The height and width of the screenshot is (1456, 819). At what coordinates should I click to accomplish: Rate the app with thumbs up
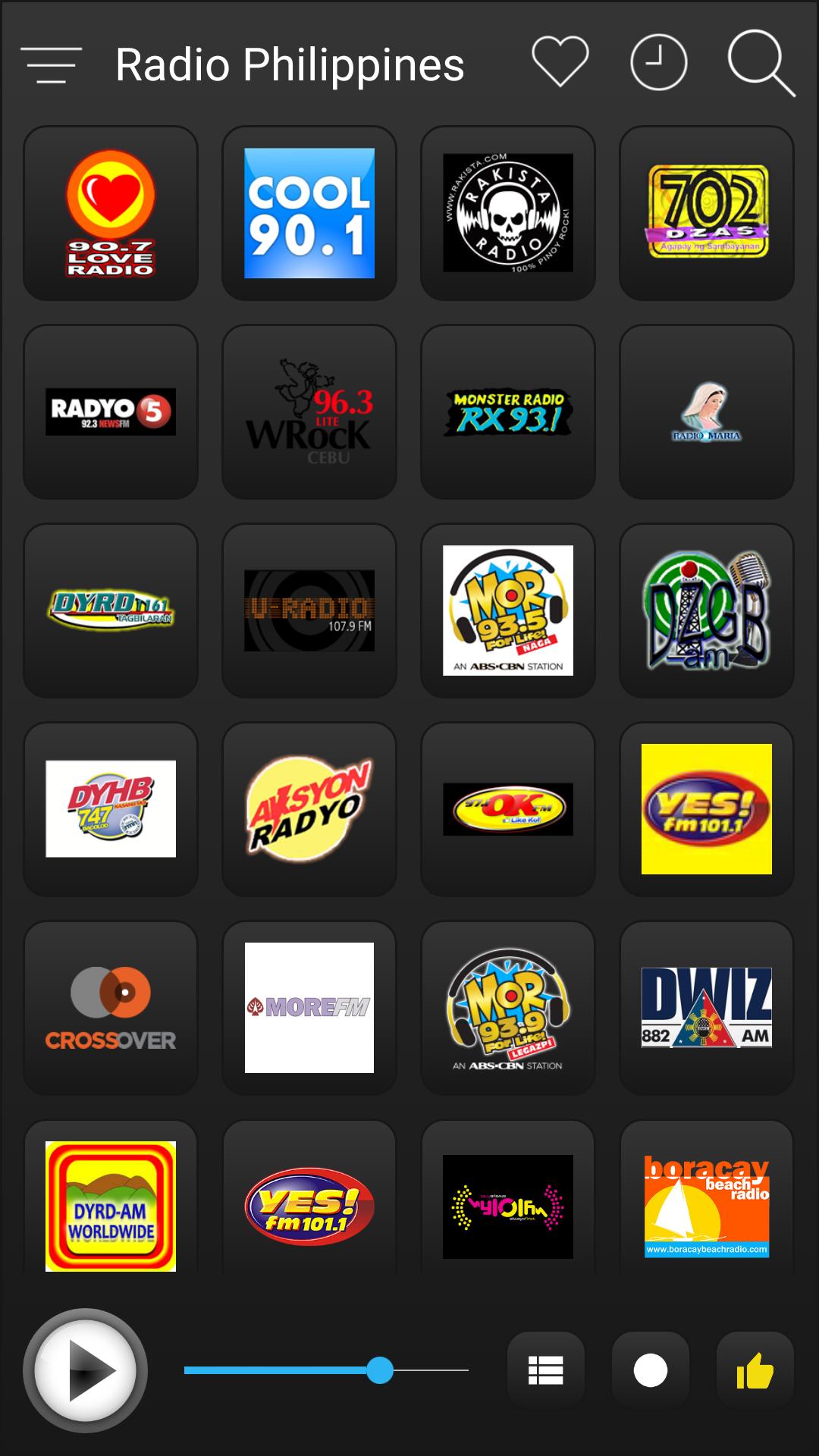[755, 1370]
